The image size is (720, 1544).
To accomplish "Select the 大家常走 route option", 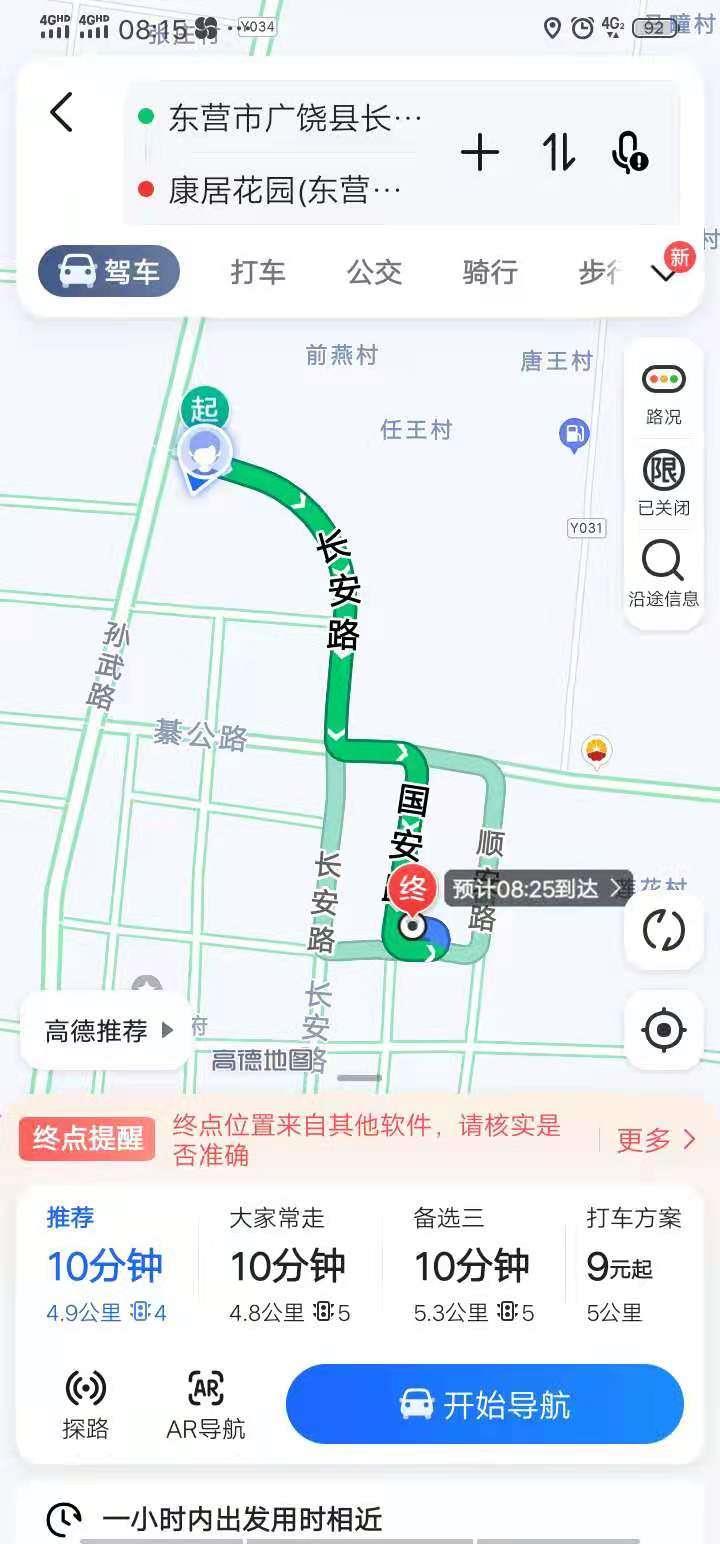I will pyautogui.click(x=289, y=1265).
